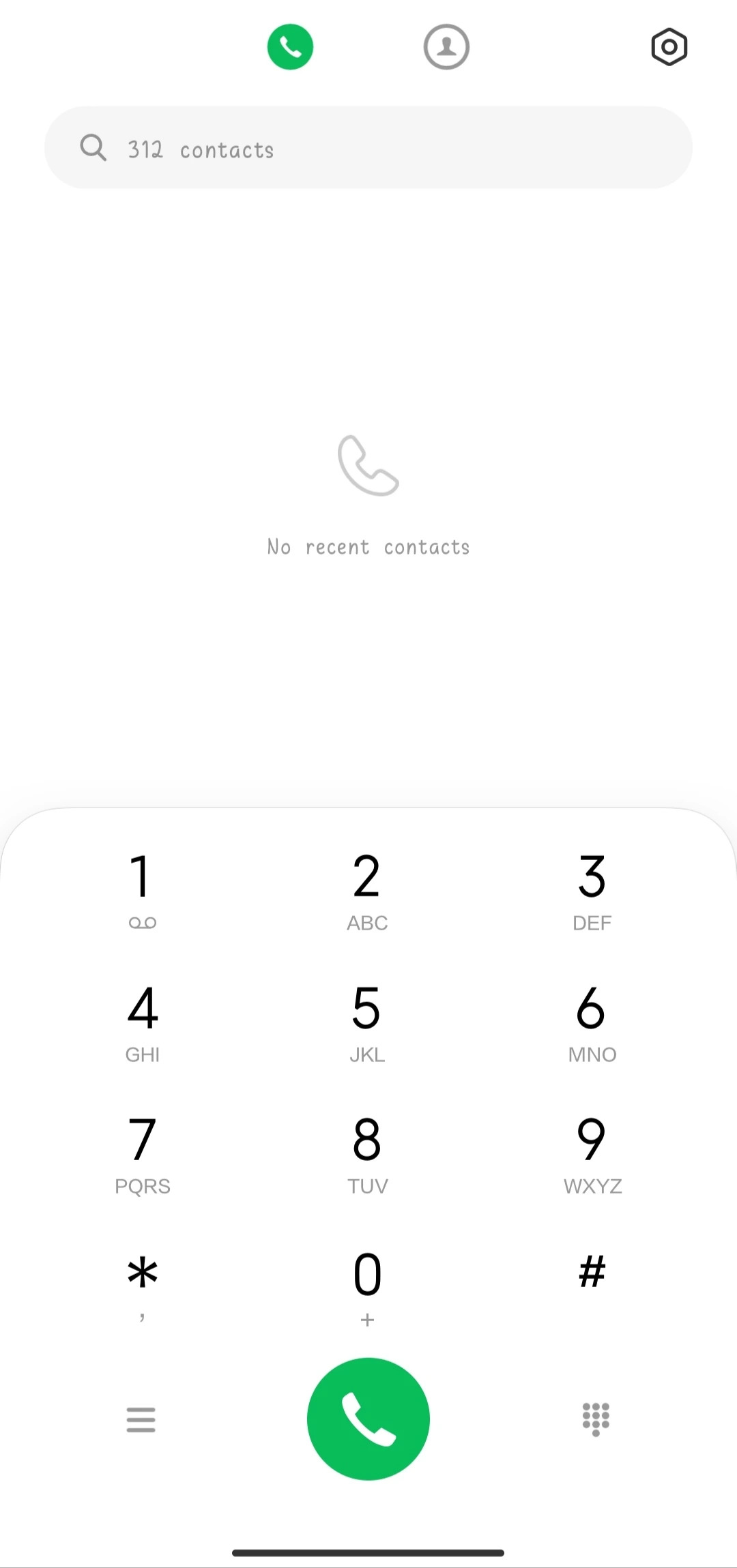Dial digit 7 PQRS

142,1153
